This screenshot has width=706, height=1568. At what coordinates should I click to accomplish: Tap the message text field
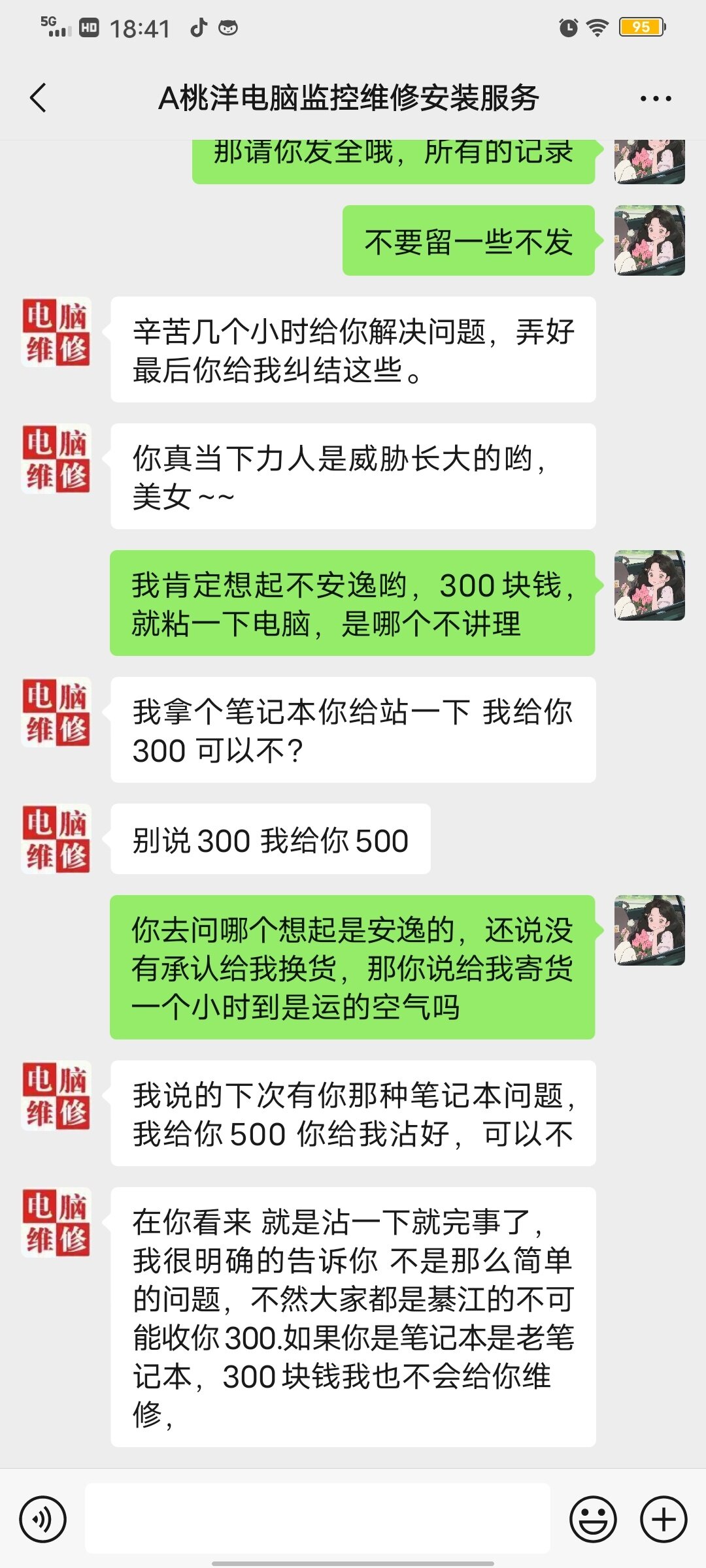click(x=317, y=1519)
